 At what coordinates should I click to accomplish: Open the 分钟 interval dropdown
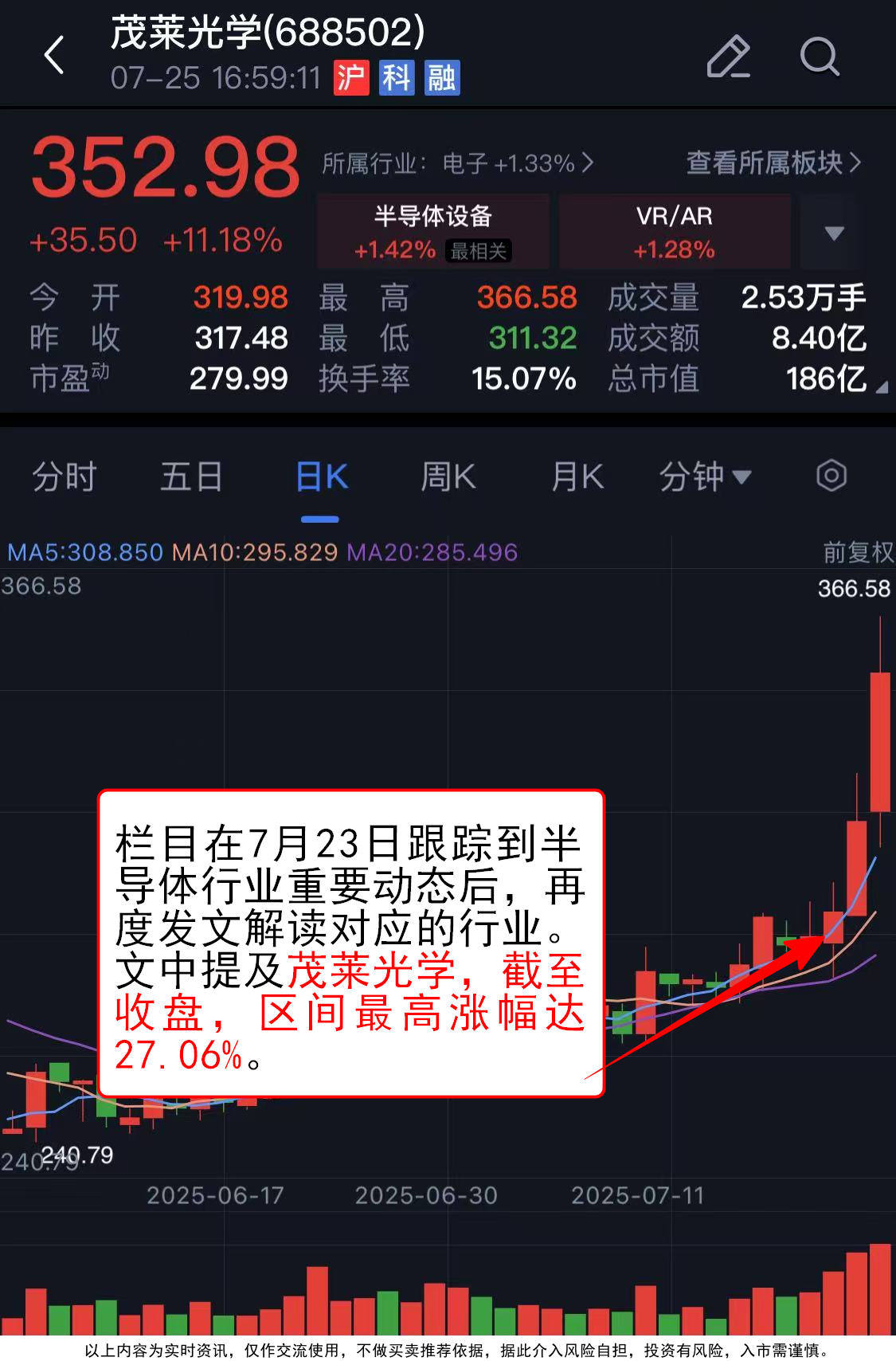(705, 477)
